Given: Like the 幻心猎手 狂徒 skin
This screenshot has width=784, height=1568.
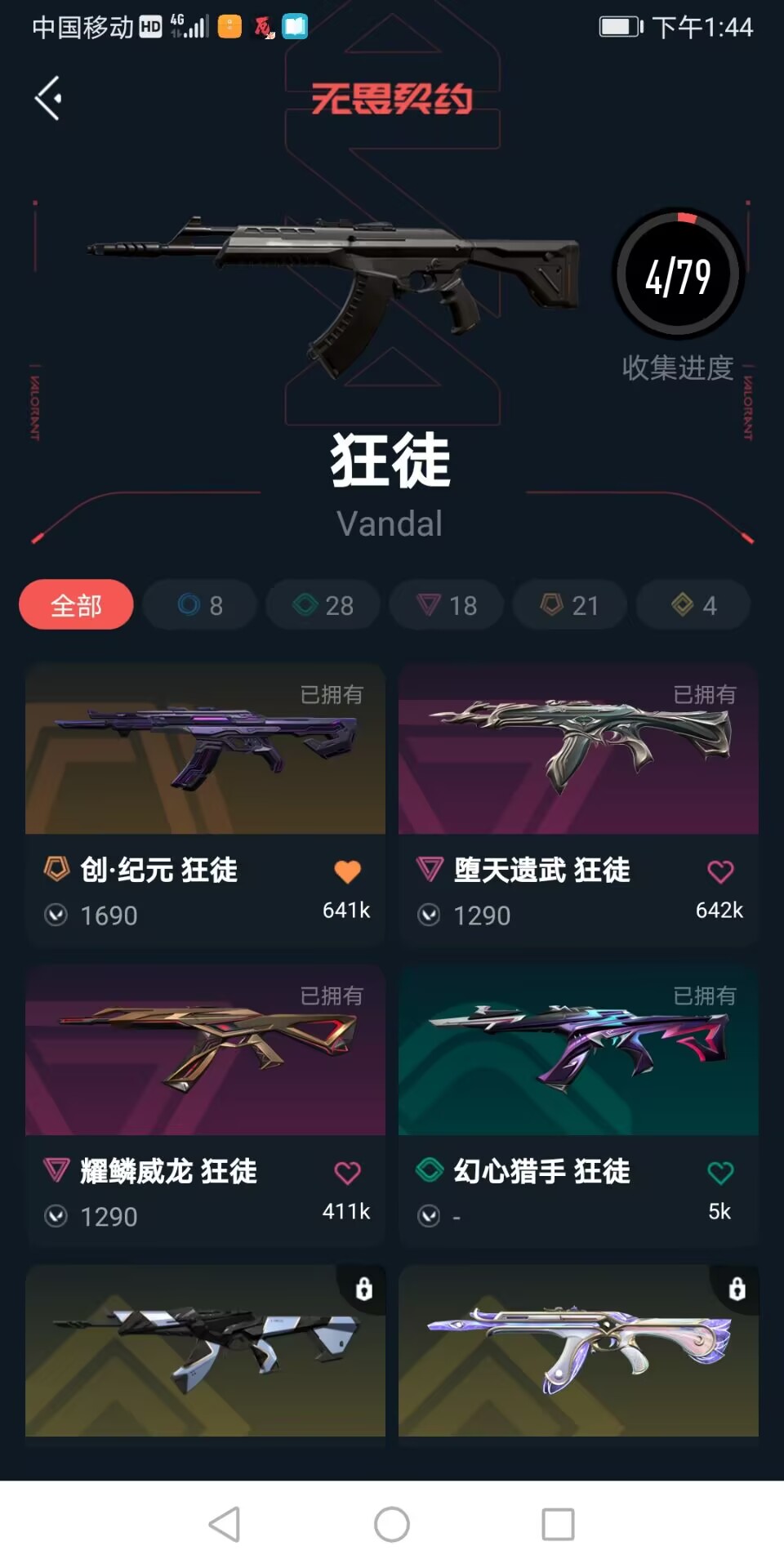Looking at the screenshot, I should point(720,1174).
